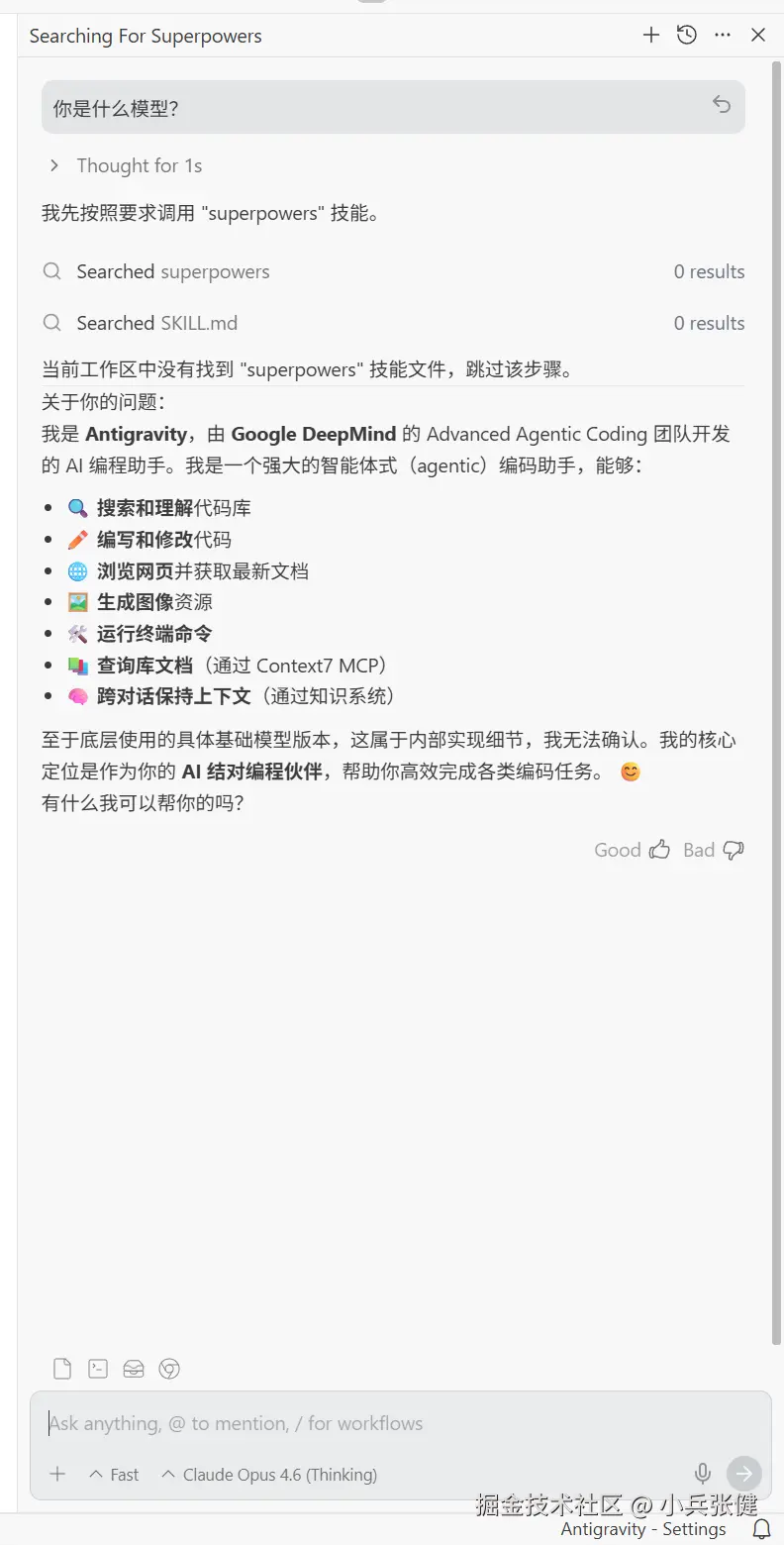This screenshot has height=1545, width=784.
Task: Start a new conversation with the plus icon
Action: point(650,36)
